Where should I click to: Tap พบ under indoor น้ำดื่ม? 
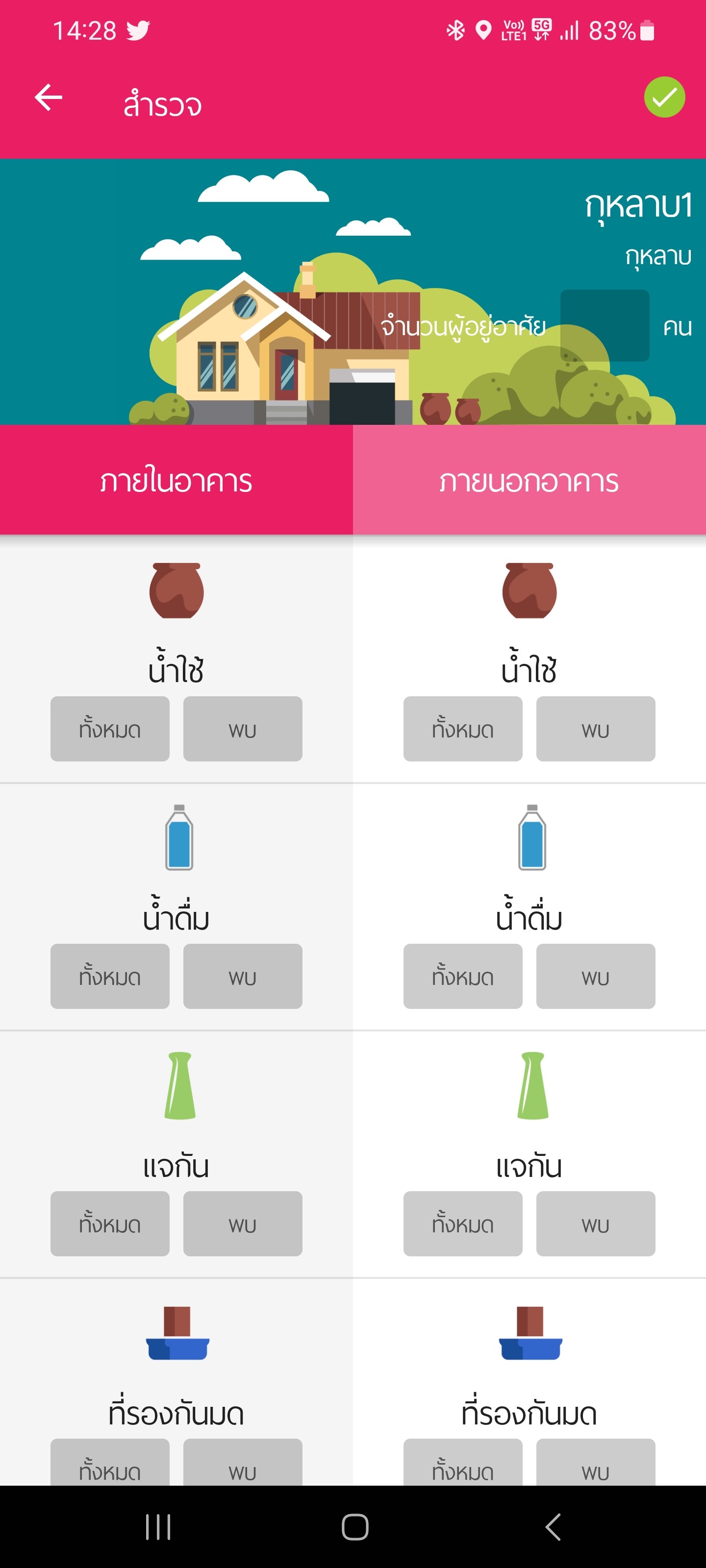click(x=242, y=976)
